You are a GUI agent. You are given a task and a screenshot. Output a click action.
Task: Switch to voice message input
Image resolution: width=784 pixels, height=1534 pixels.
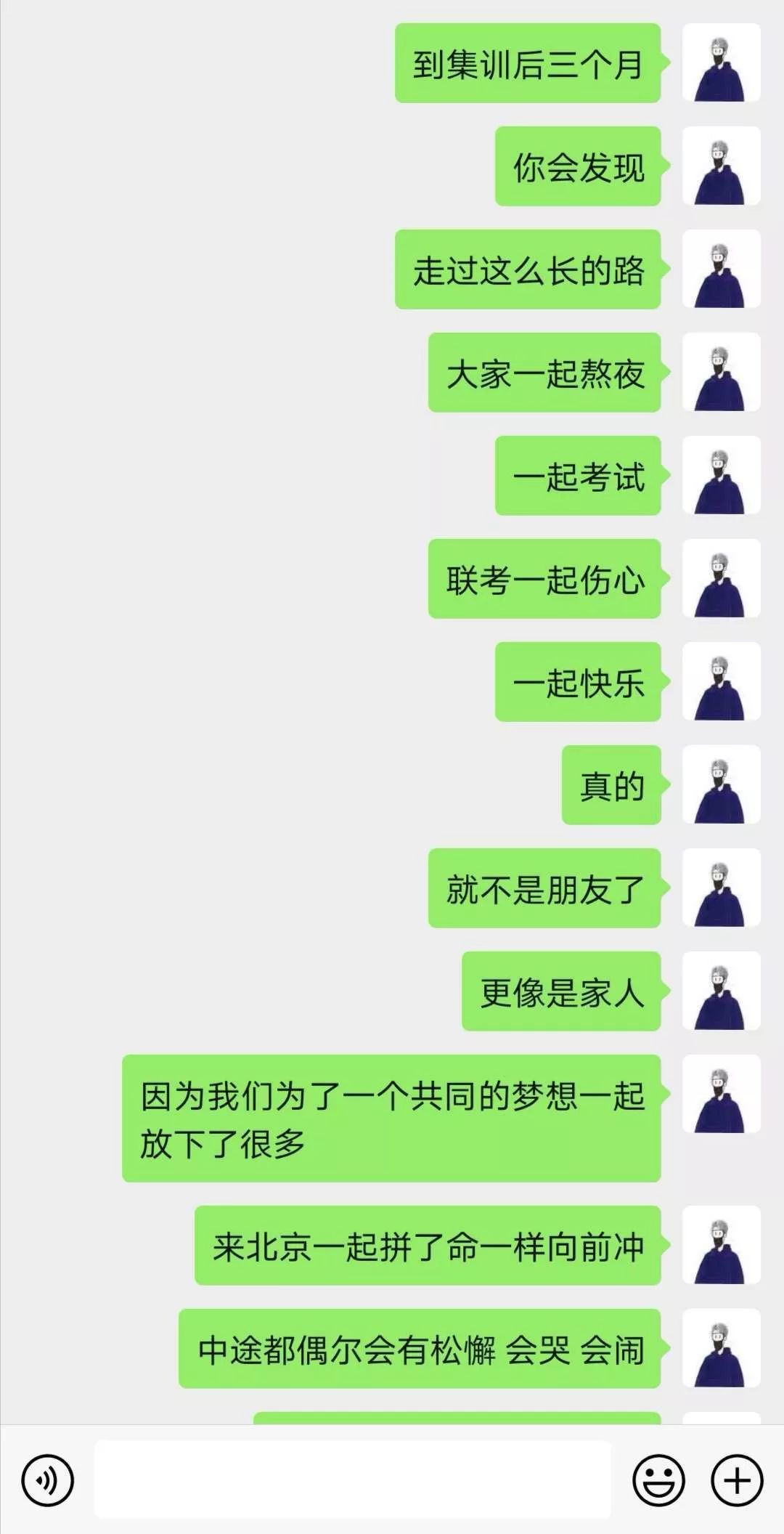coord(47,1480)
